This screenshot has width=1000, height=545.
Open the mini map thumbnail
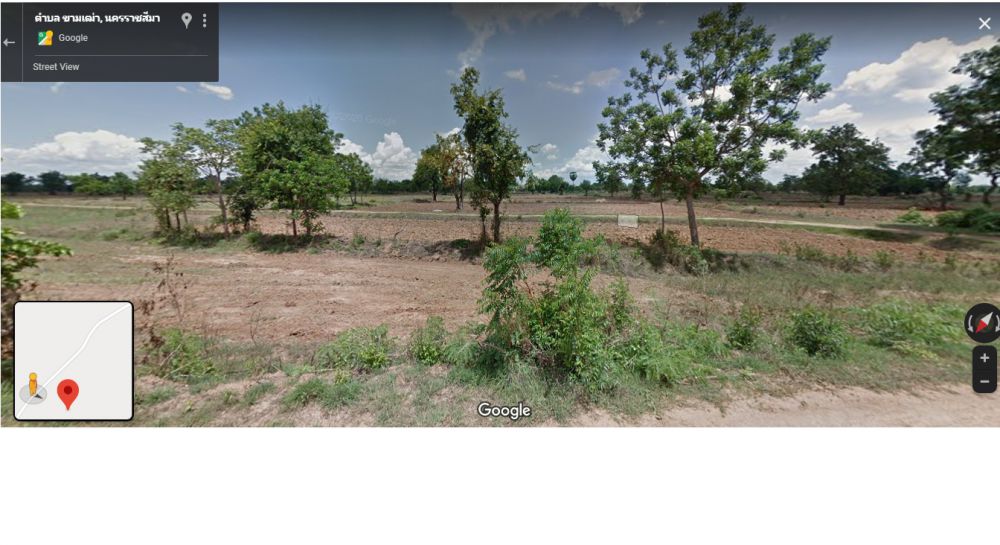point(74,361)
